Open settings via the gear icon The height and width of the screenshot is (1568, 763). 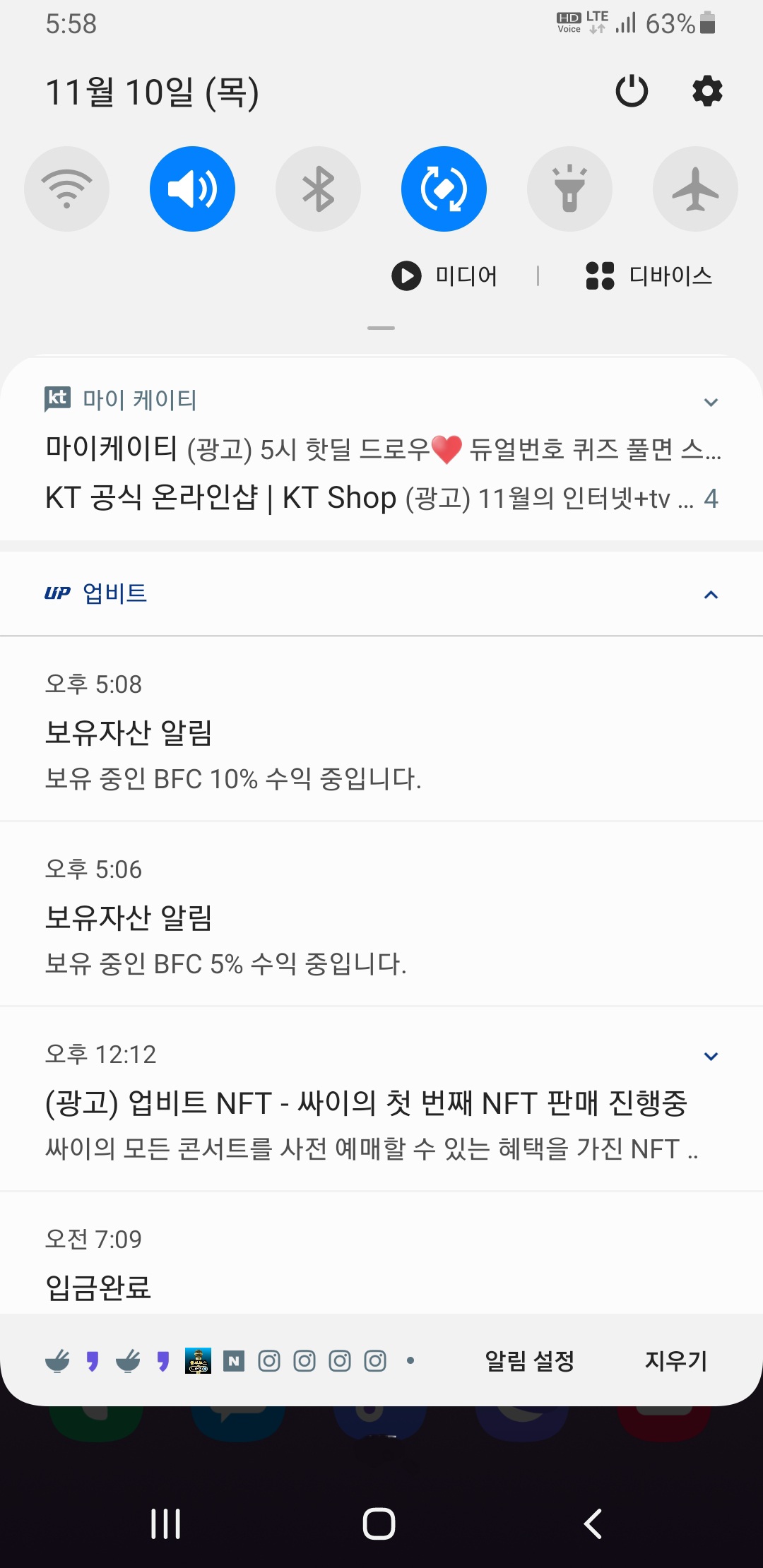click(x=707, y=91)
